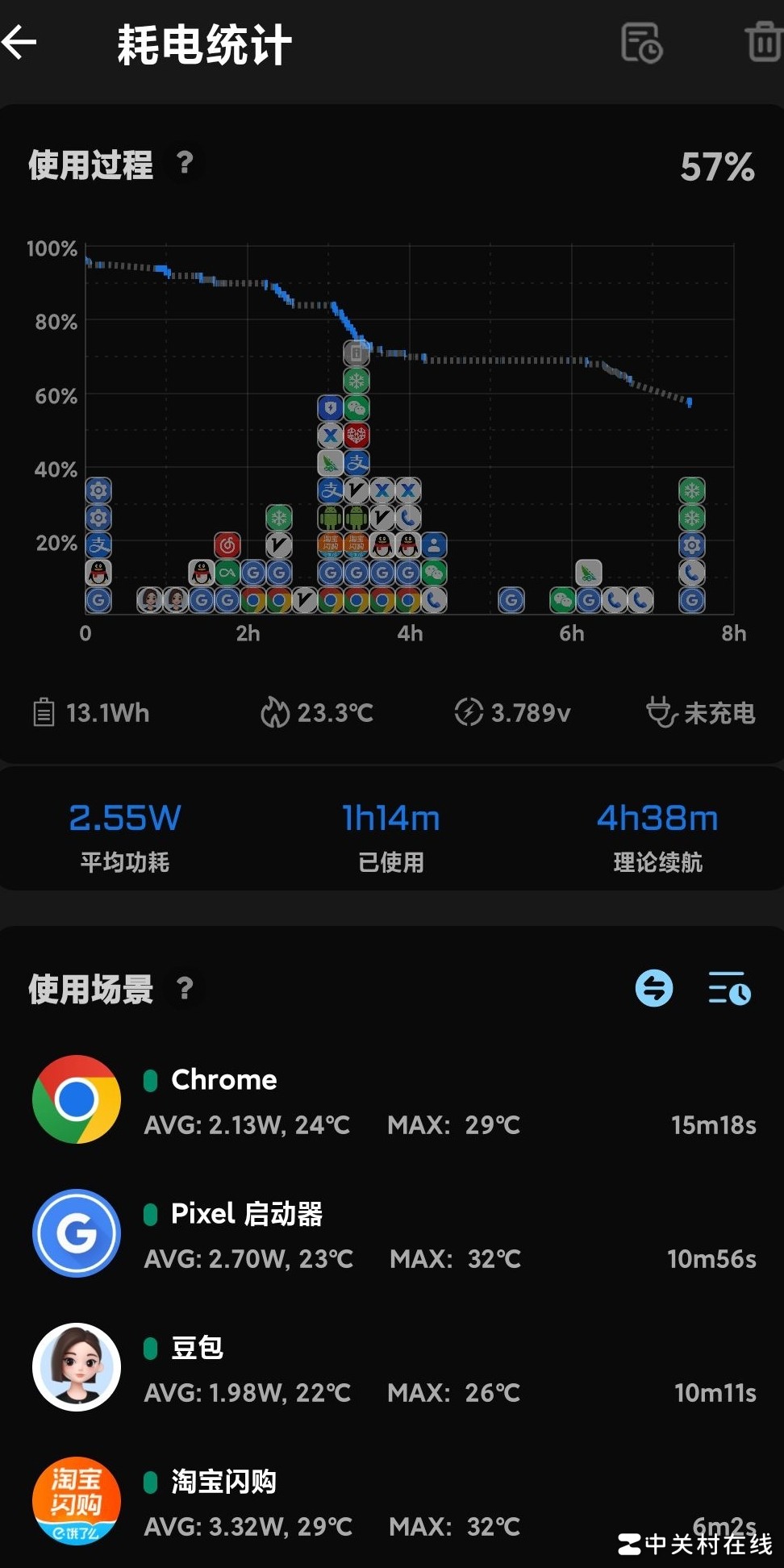
Task: Open help for 使用场景
Action: pos(185,988)
